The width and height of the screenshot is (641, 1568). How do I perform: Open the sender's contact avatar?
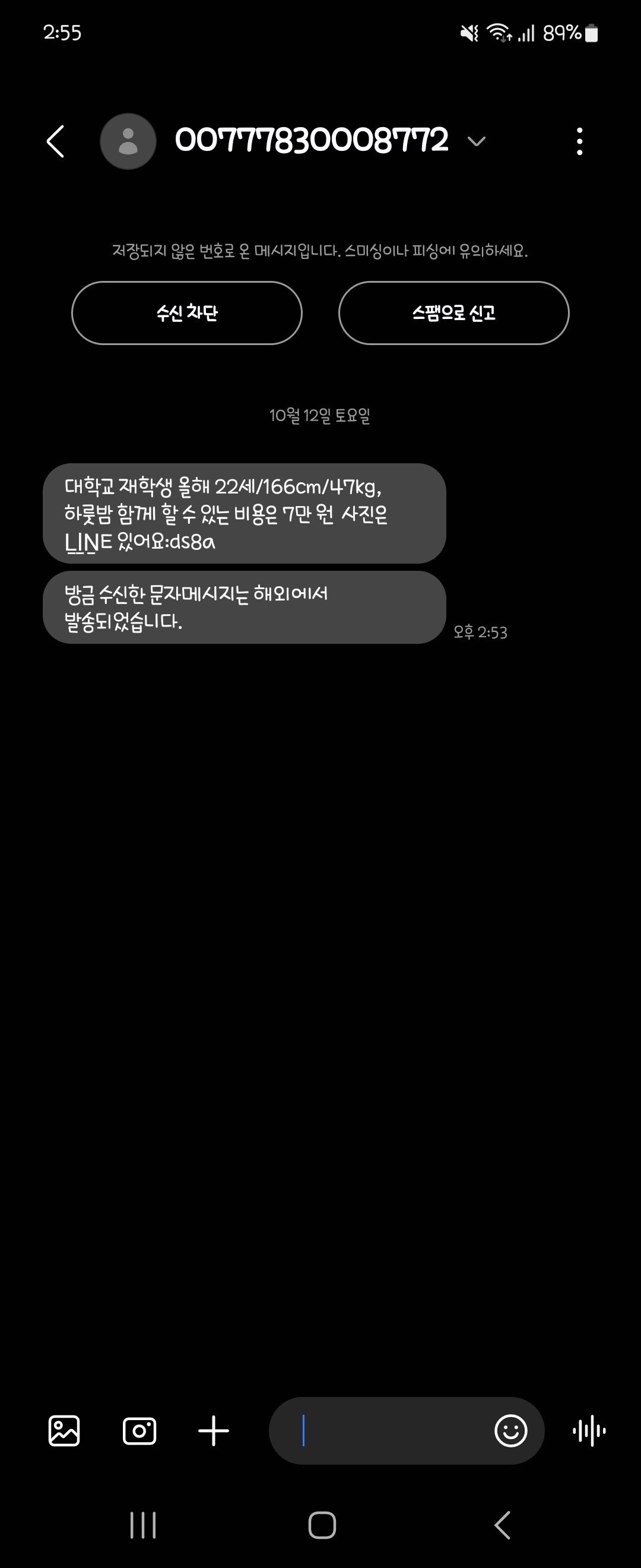(128, 141)
